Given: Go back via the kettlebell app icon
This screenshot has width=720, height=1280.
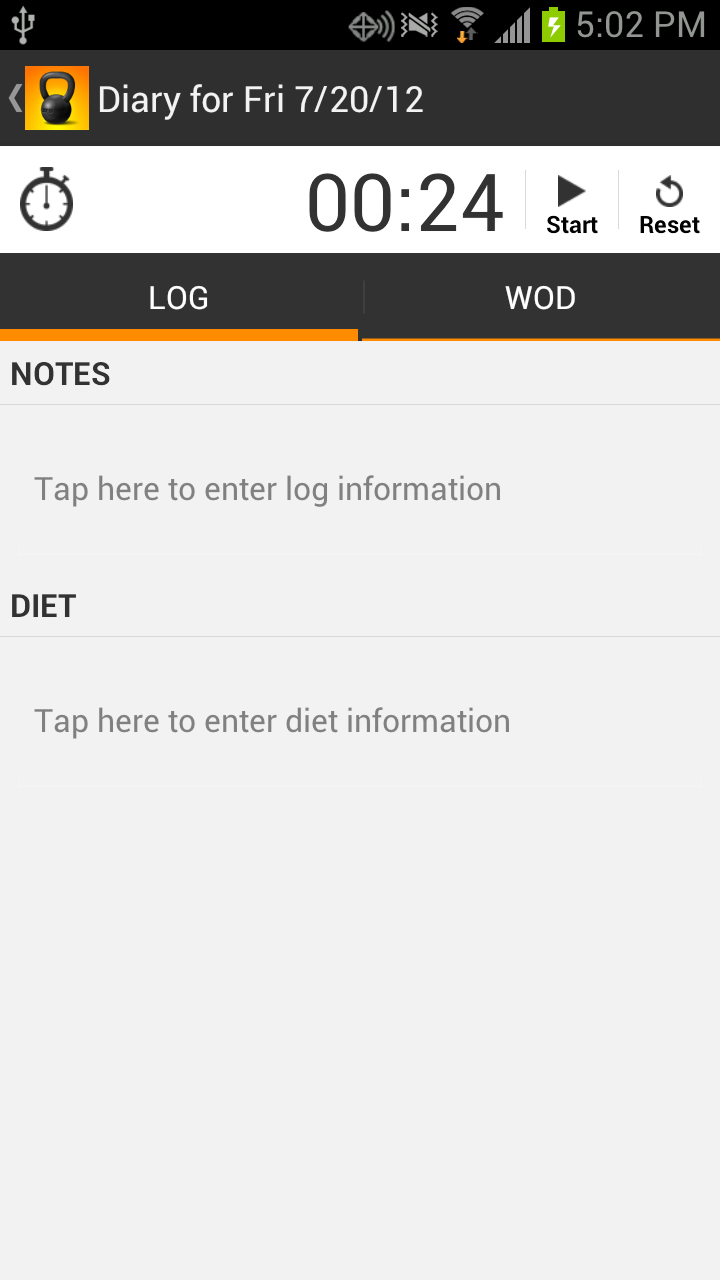Looking at the screenshot, I should 56,98.
